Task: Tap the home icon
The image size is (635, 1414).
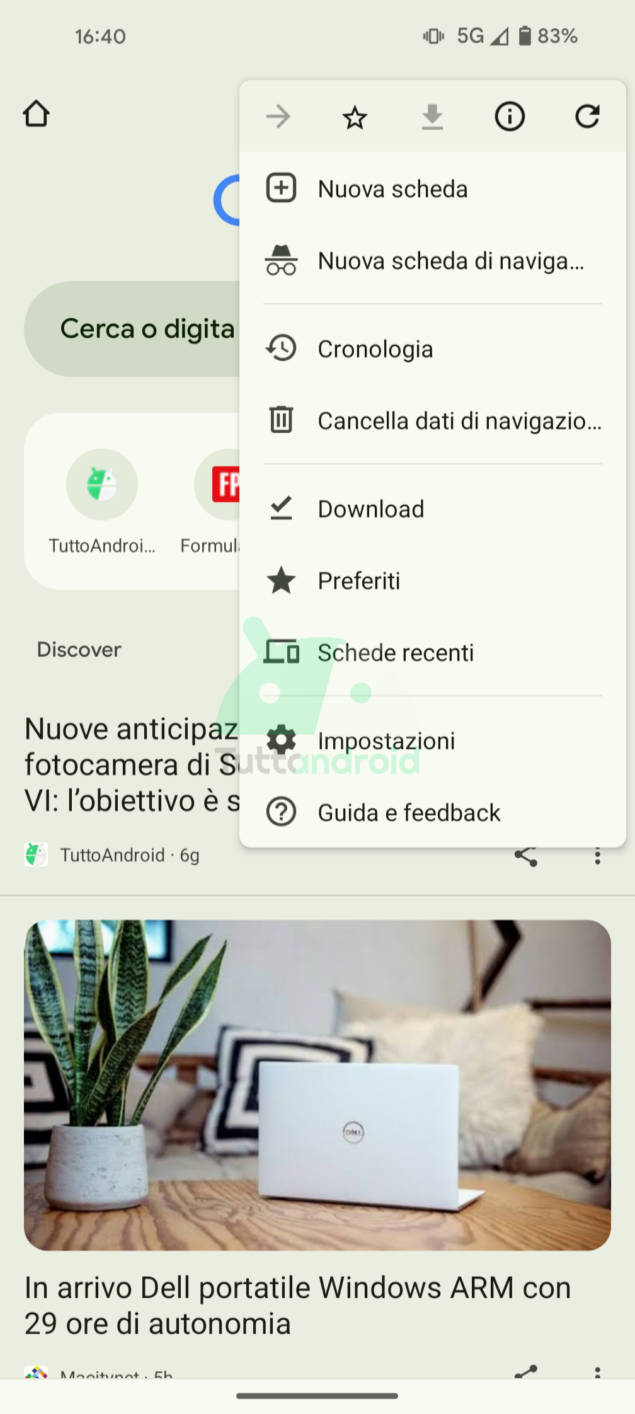Action: (36, 114)
